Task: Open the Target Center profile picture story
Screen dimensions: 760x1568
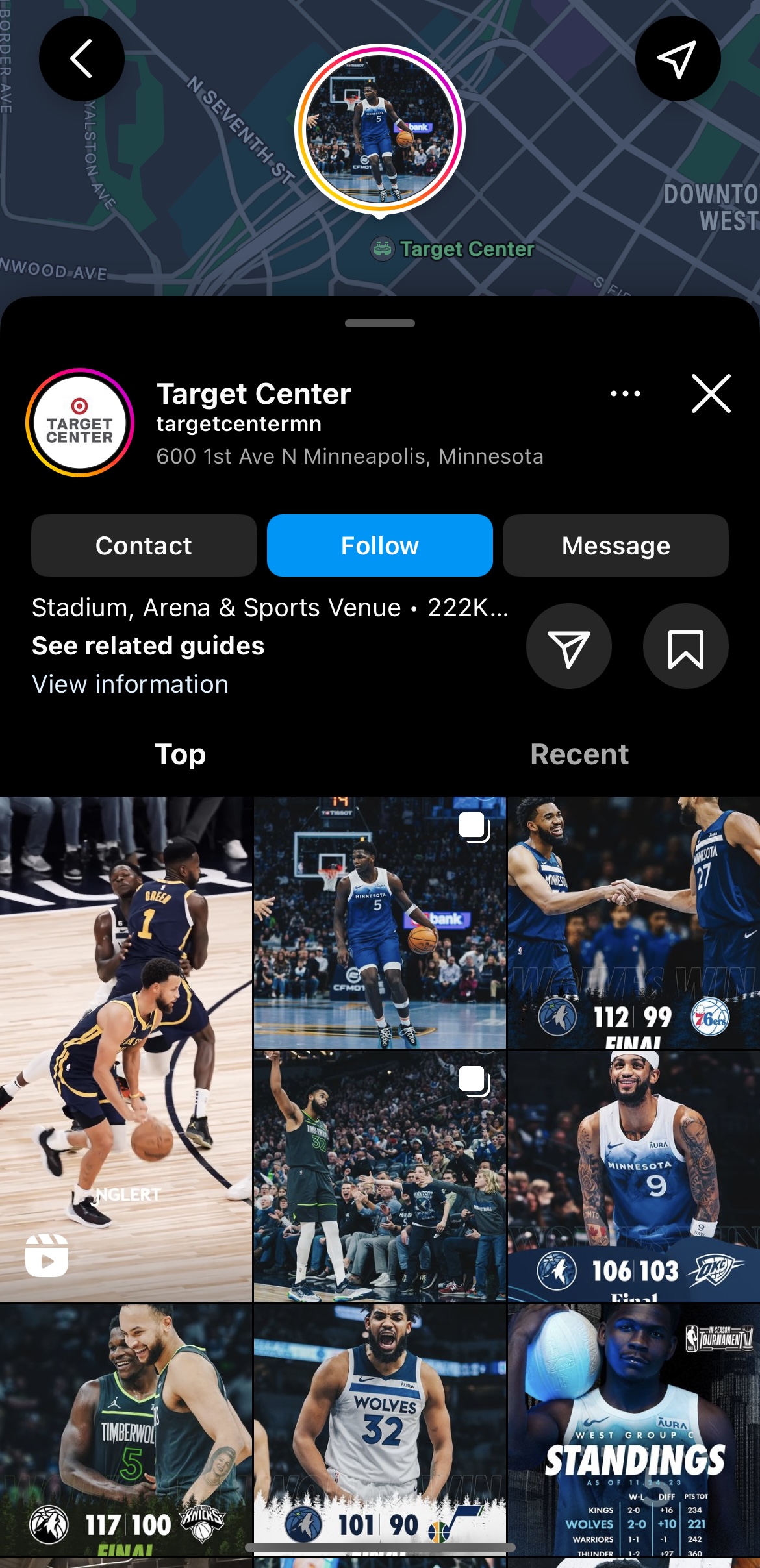Action: click(x=80, y=423)
